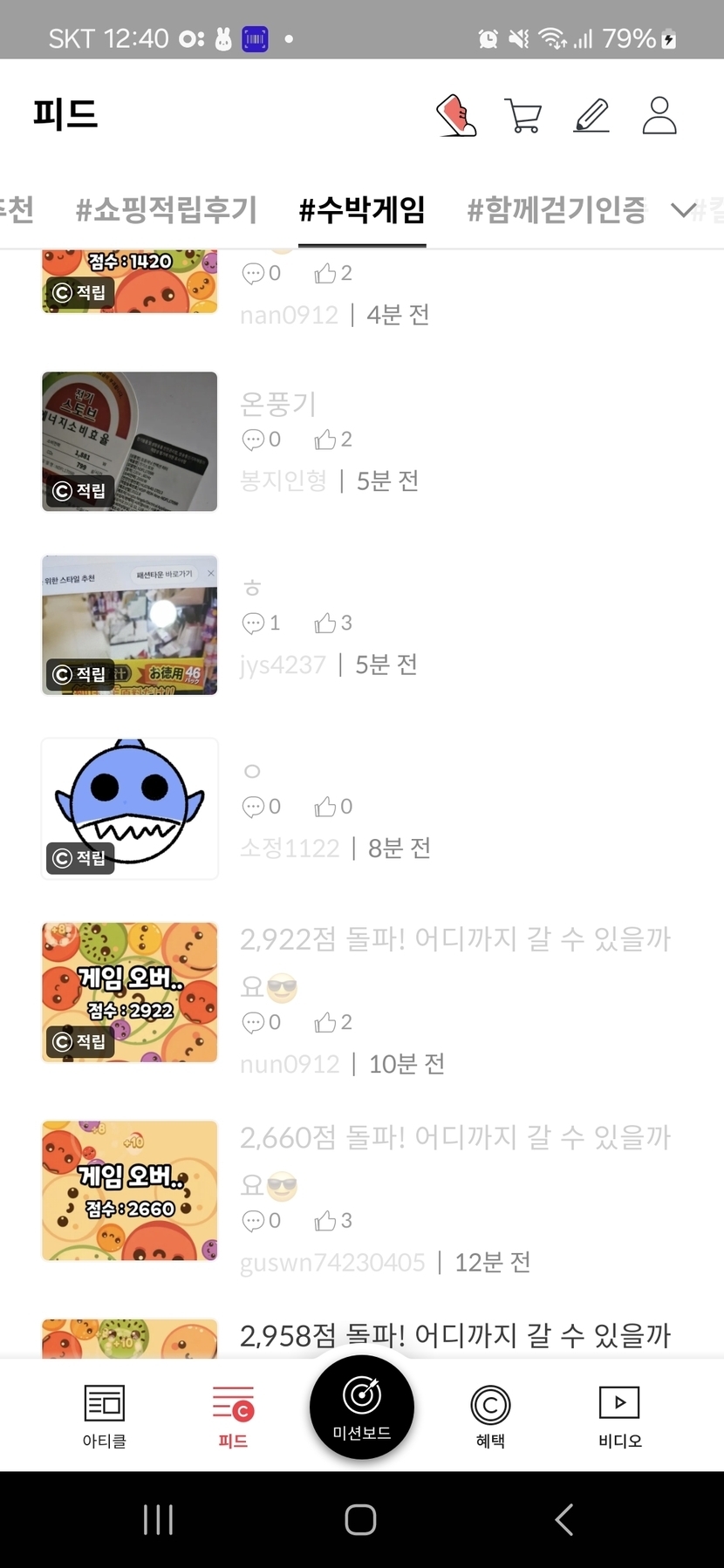
Task: Open my profile page
Action: tap(659, 116)
